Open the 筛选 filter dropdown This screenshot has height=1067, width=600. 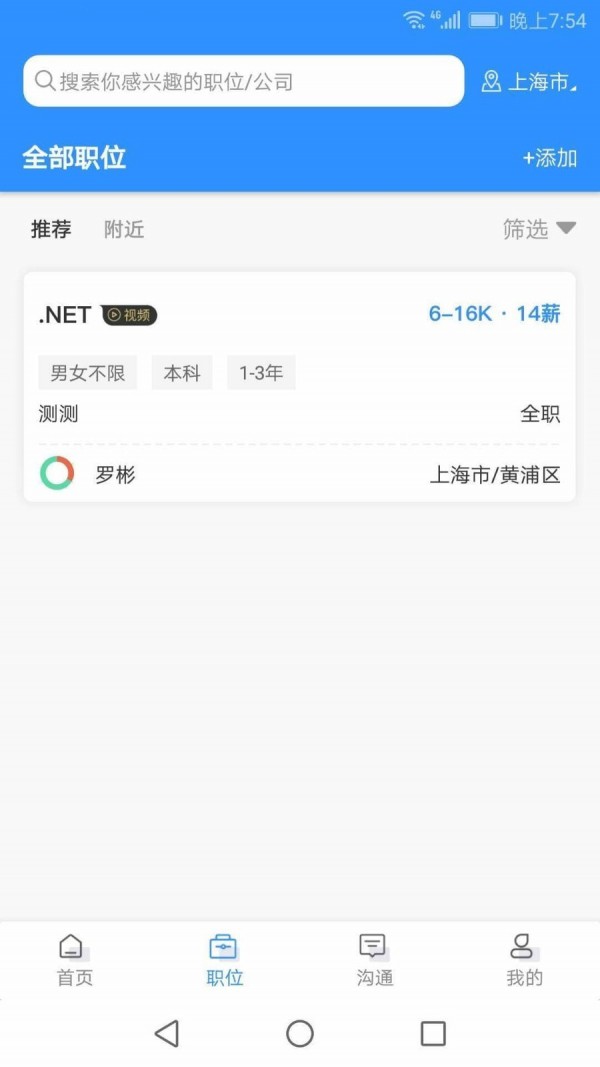pos(539,229)
